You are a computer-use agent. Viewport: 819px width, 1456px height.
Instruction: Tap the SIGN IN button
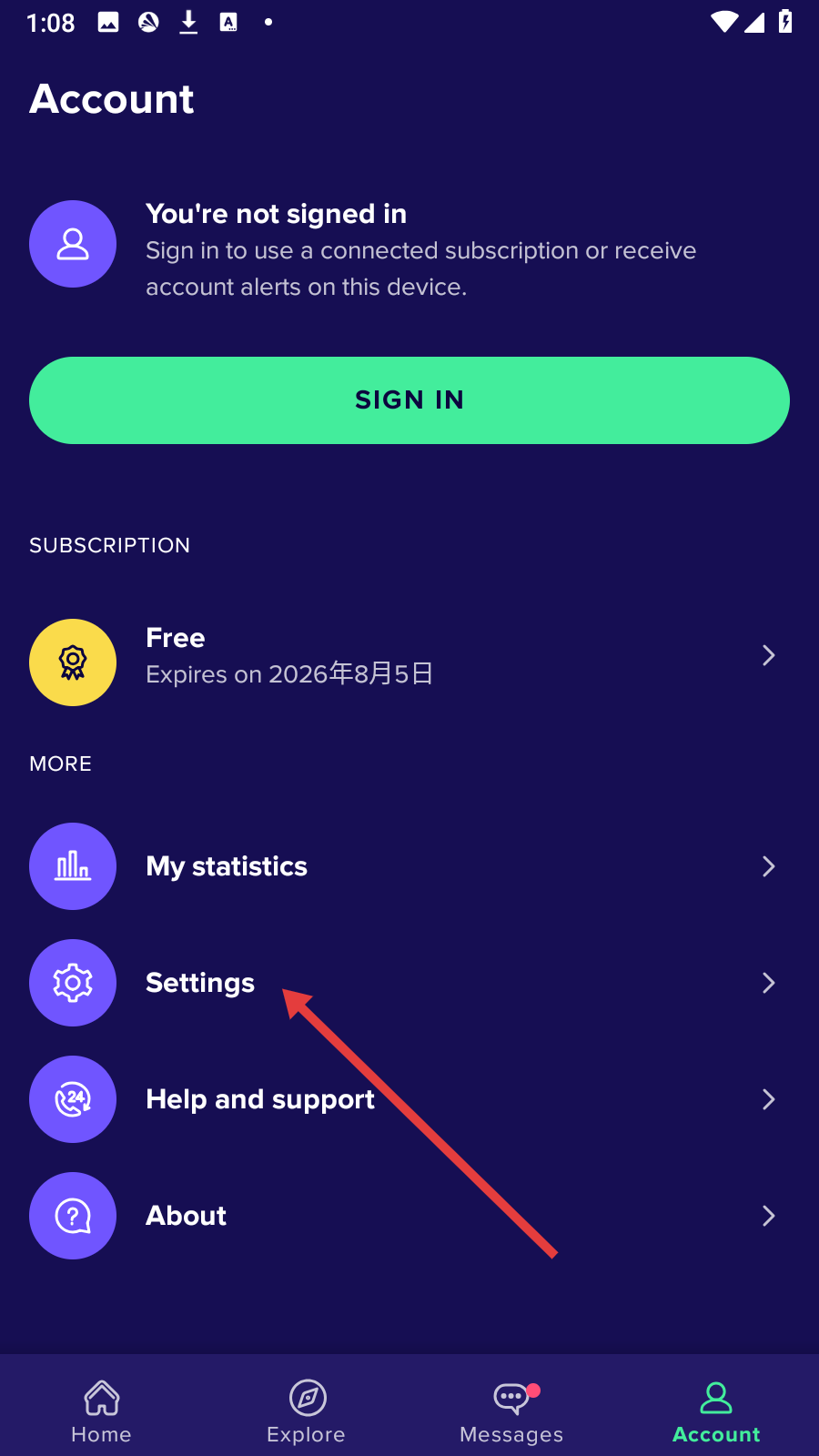(409, 400)
